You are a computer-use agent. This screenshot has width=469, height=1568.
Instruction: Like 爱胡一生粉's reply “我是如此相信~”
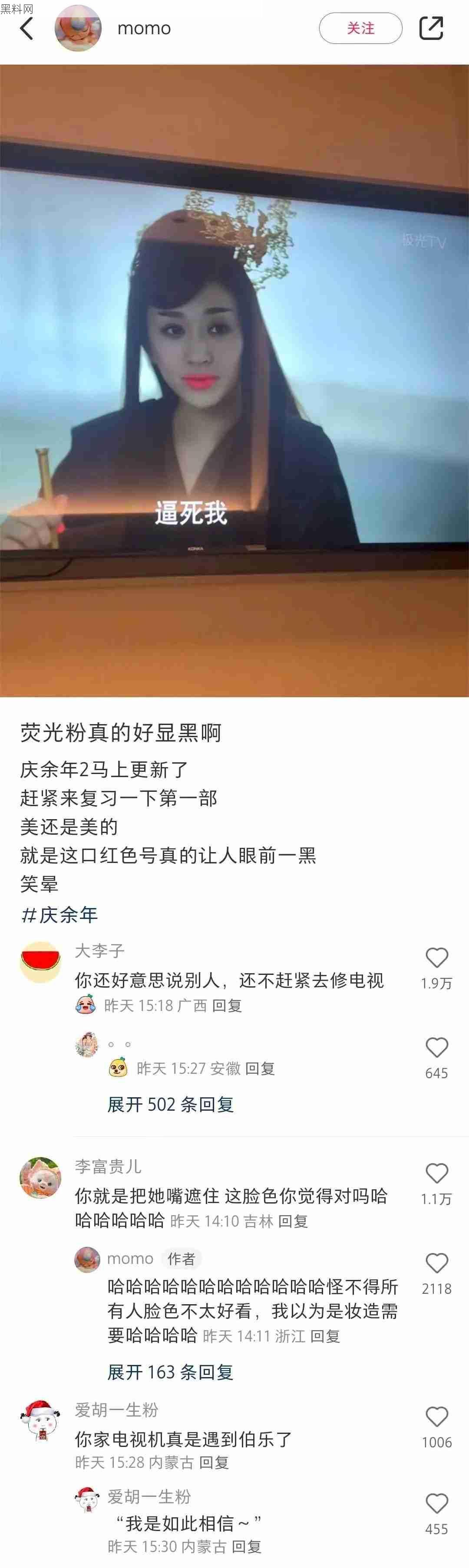(436, 1503)
